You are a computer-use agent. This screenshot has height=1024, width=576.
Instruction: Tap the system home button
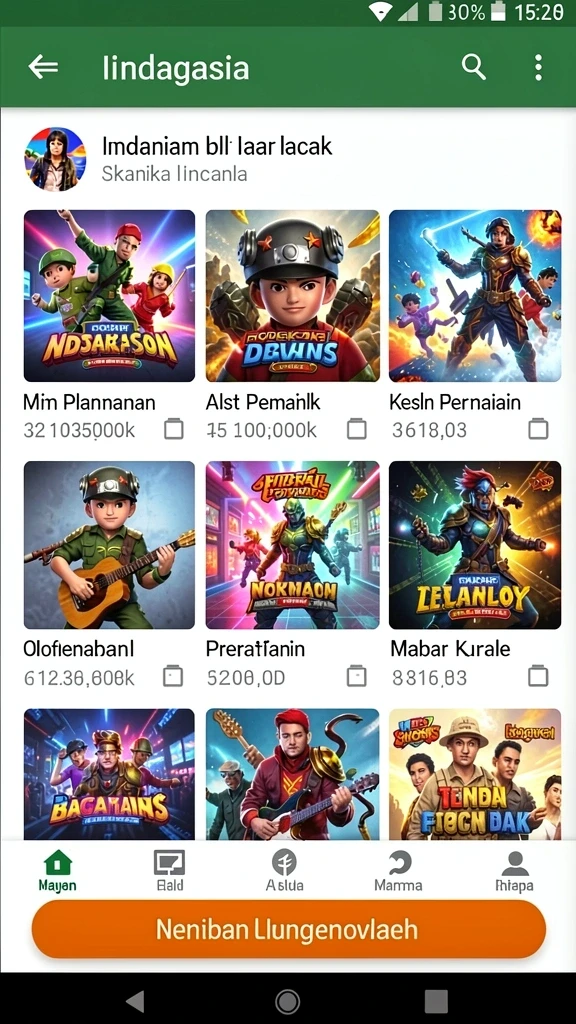(x=287, y=1000)
